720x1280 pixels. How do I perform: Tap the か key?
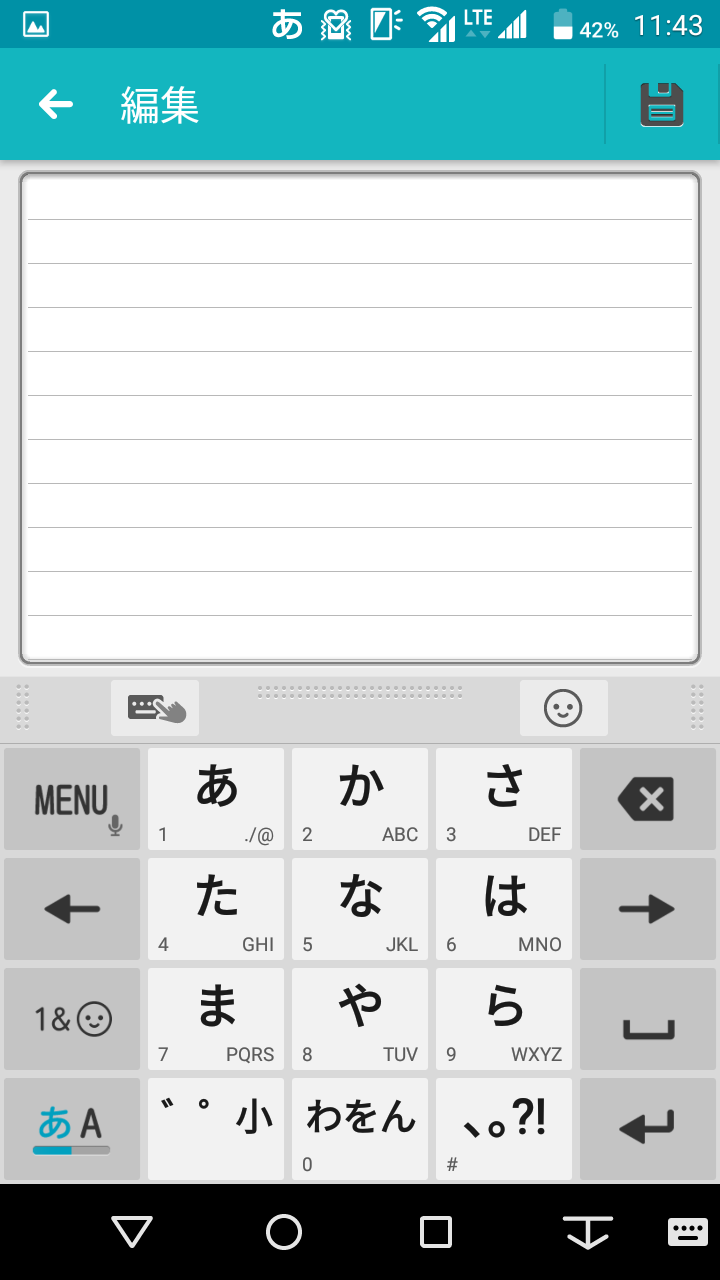pyautogui.click(x=360, y=799)
